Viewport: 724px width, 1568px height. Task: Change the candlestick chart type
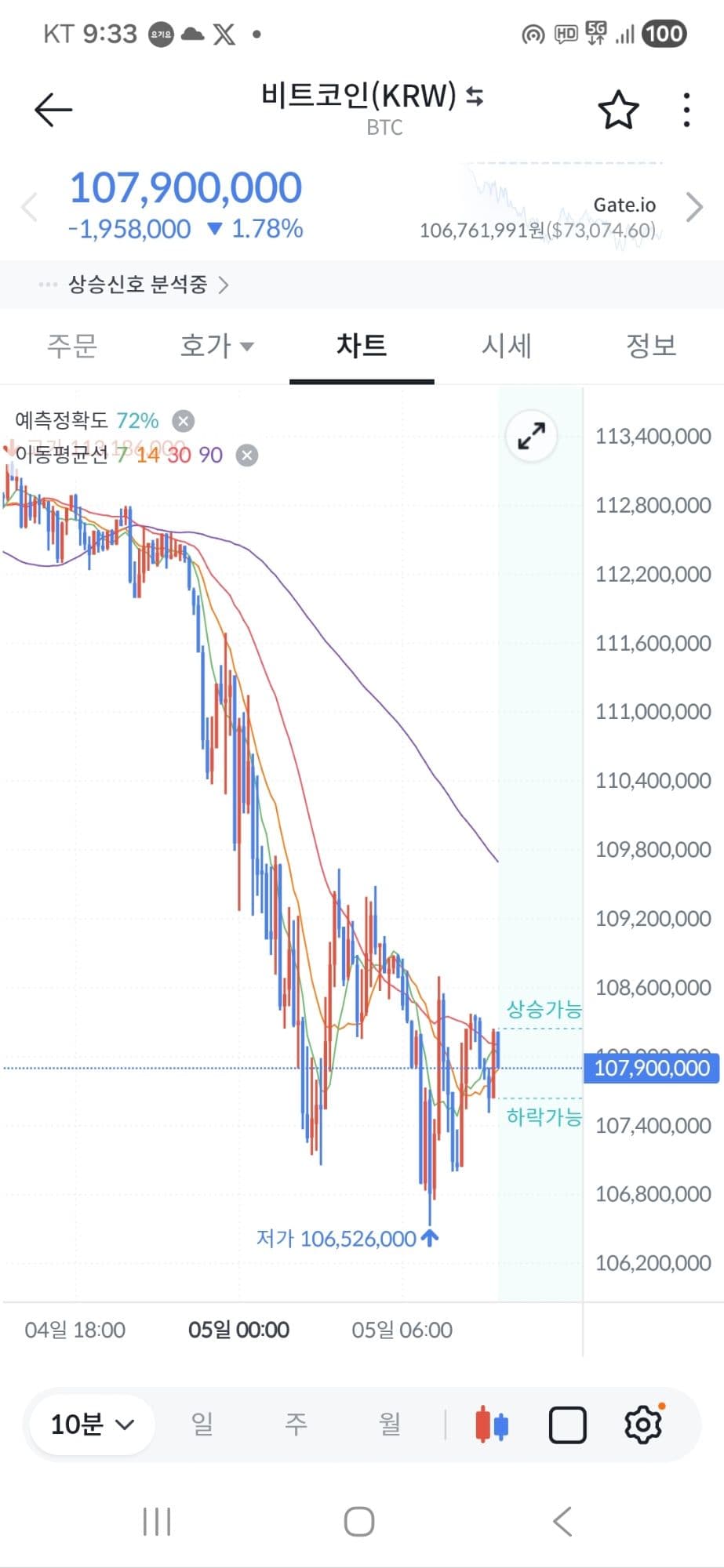tap(492, 1425)
